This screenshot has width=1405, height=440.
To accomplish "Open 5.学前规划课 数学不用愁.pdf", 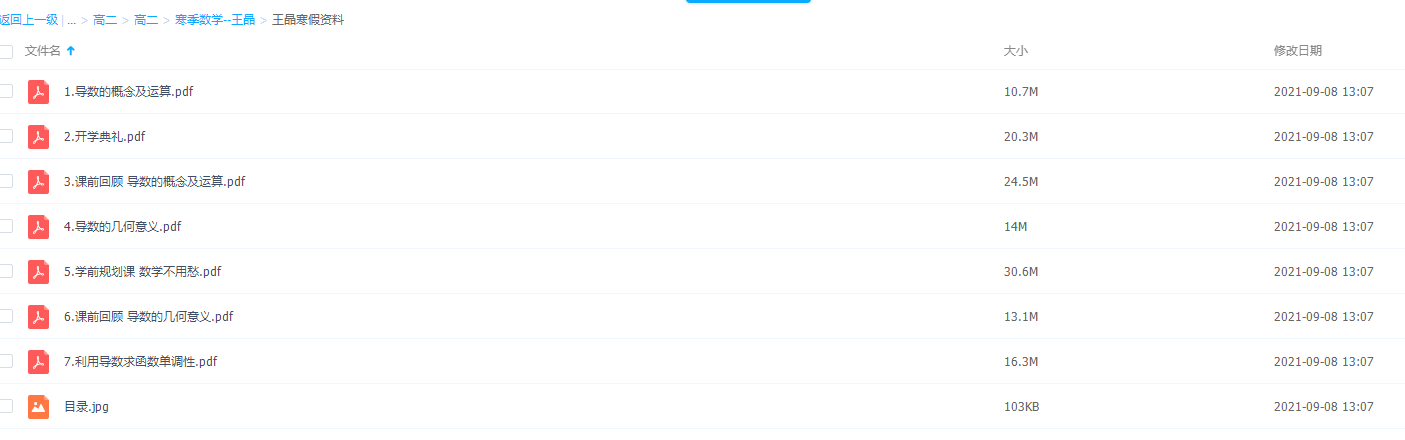I will tap(142, 271).
